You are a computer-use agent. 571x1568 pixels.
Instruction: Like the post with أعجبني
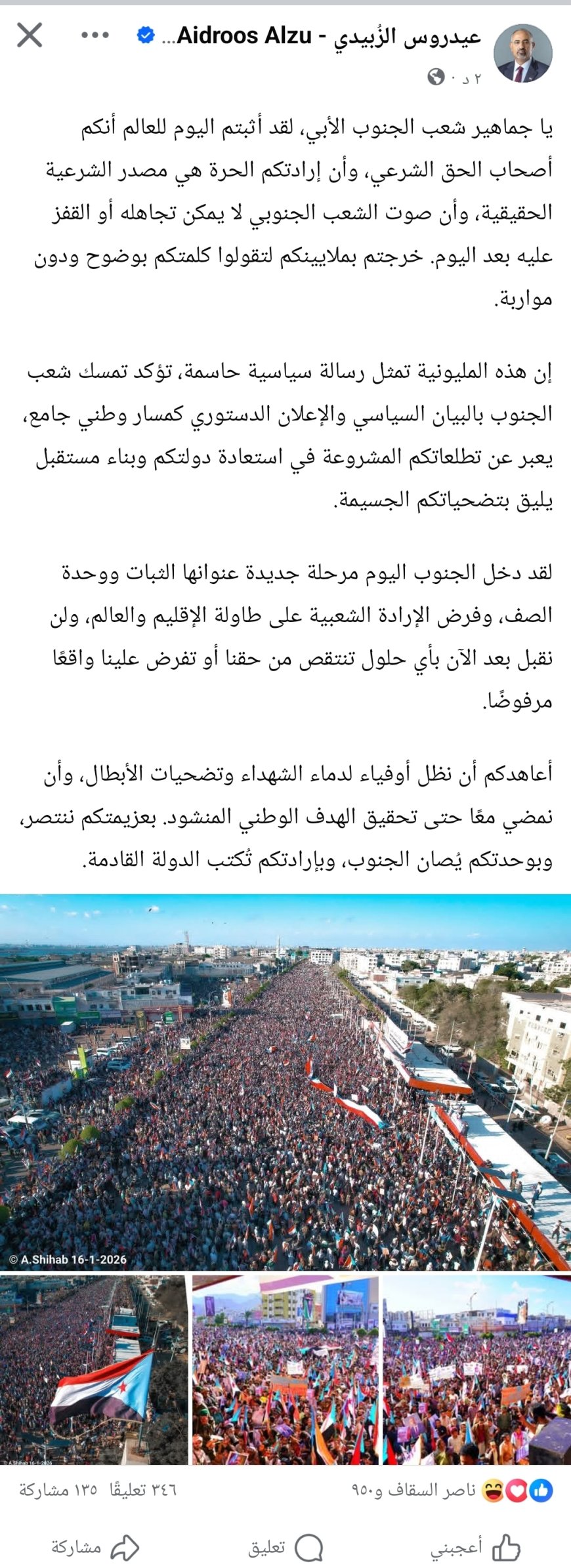[x=475, y=1548]
